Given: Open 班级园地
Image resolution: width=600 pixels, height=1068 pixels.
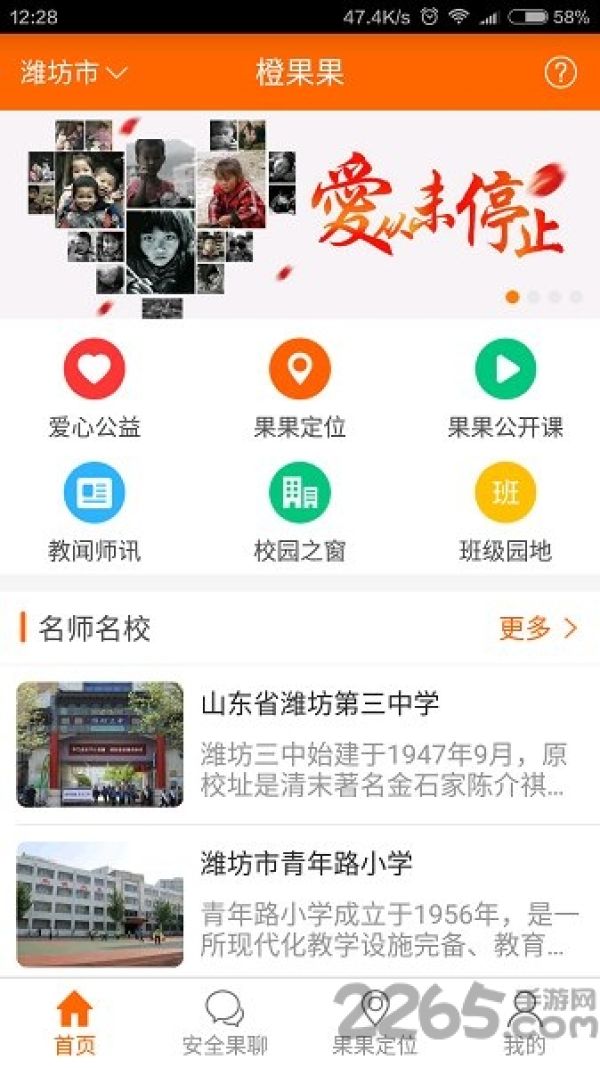Looking at the screenshot, I should point(505,513).
